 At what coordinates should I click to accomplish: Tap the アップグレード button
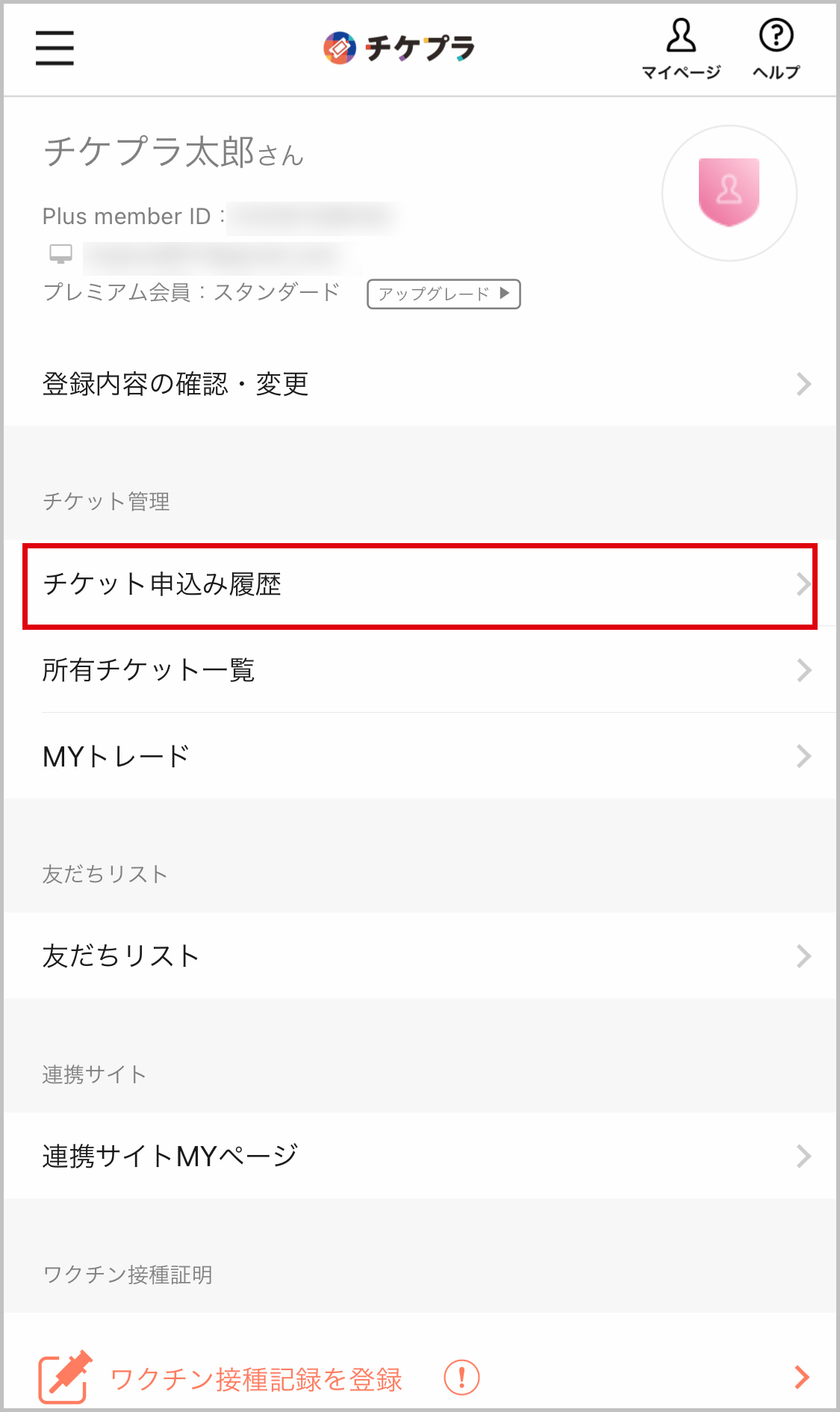[x=444, y=294]
